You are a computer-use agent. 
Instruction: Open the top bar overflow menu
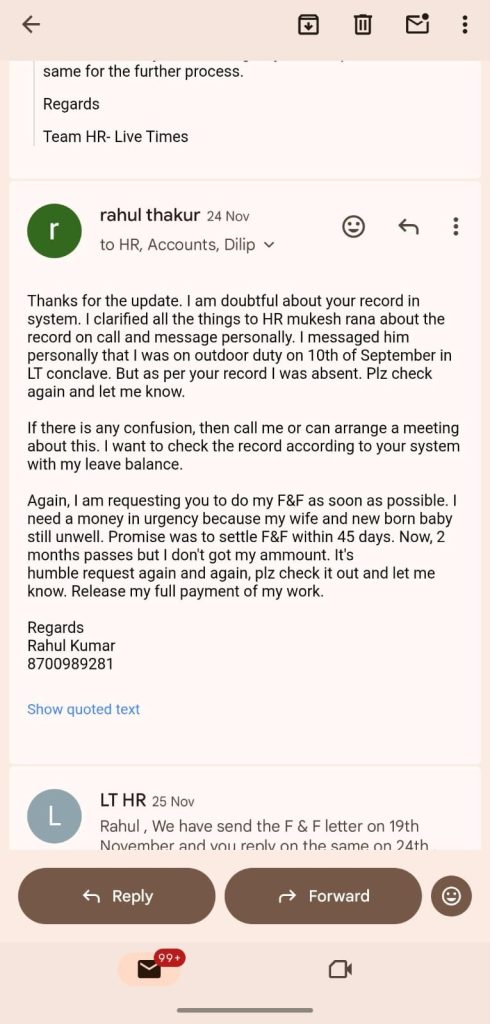point(465,25)
